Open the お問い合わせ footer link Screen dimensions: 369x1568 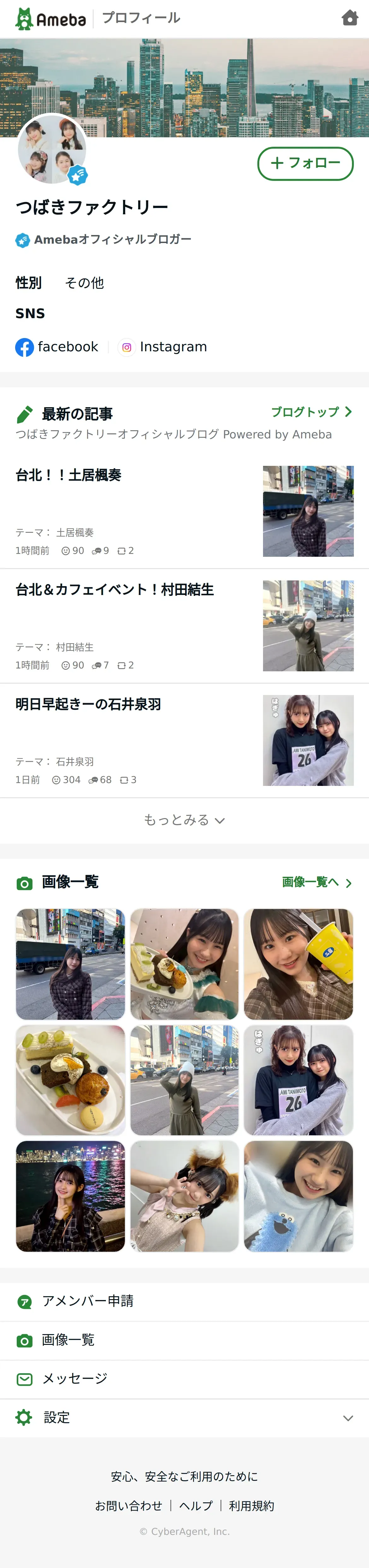(x=129, y=1505)
